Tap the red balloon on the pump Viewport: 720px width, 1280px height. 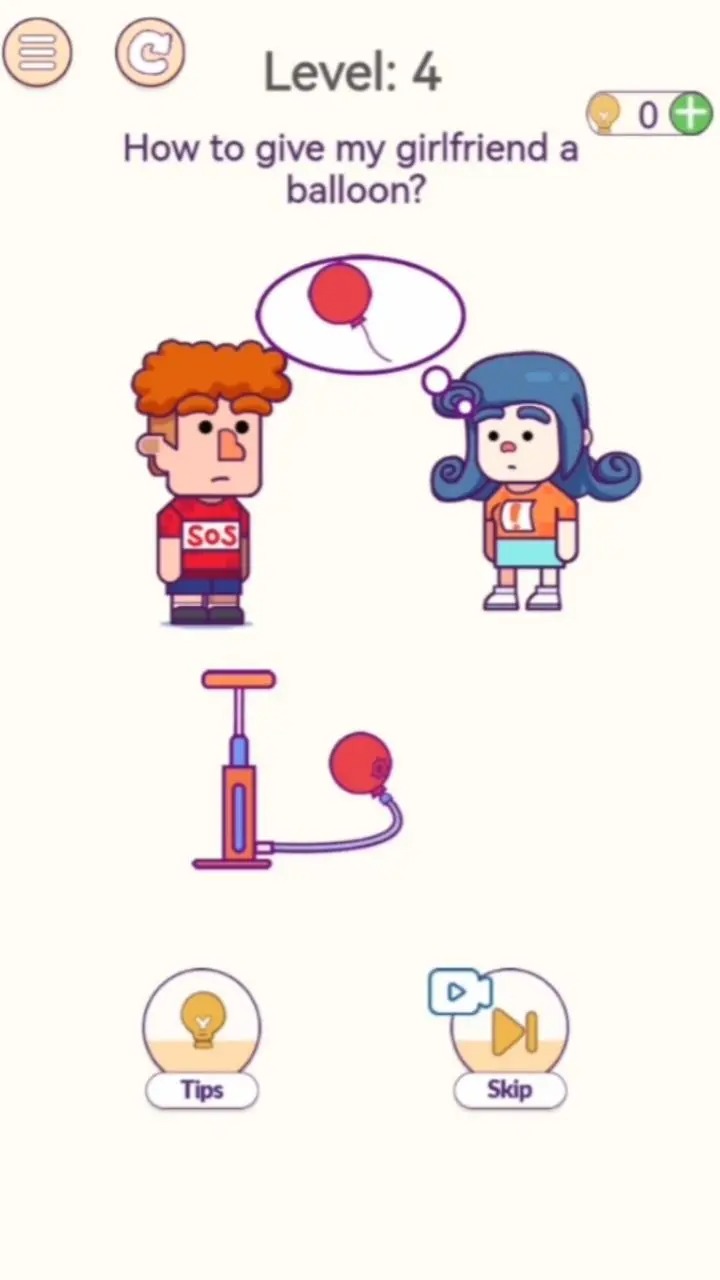click(360, 763)
